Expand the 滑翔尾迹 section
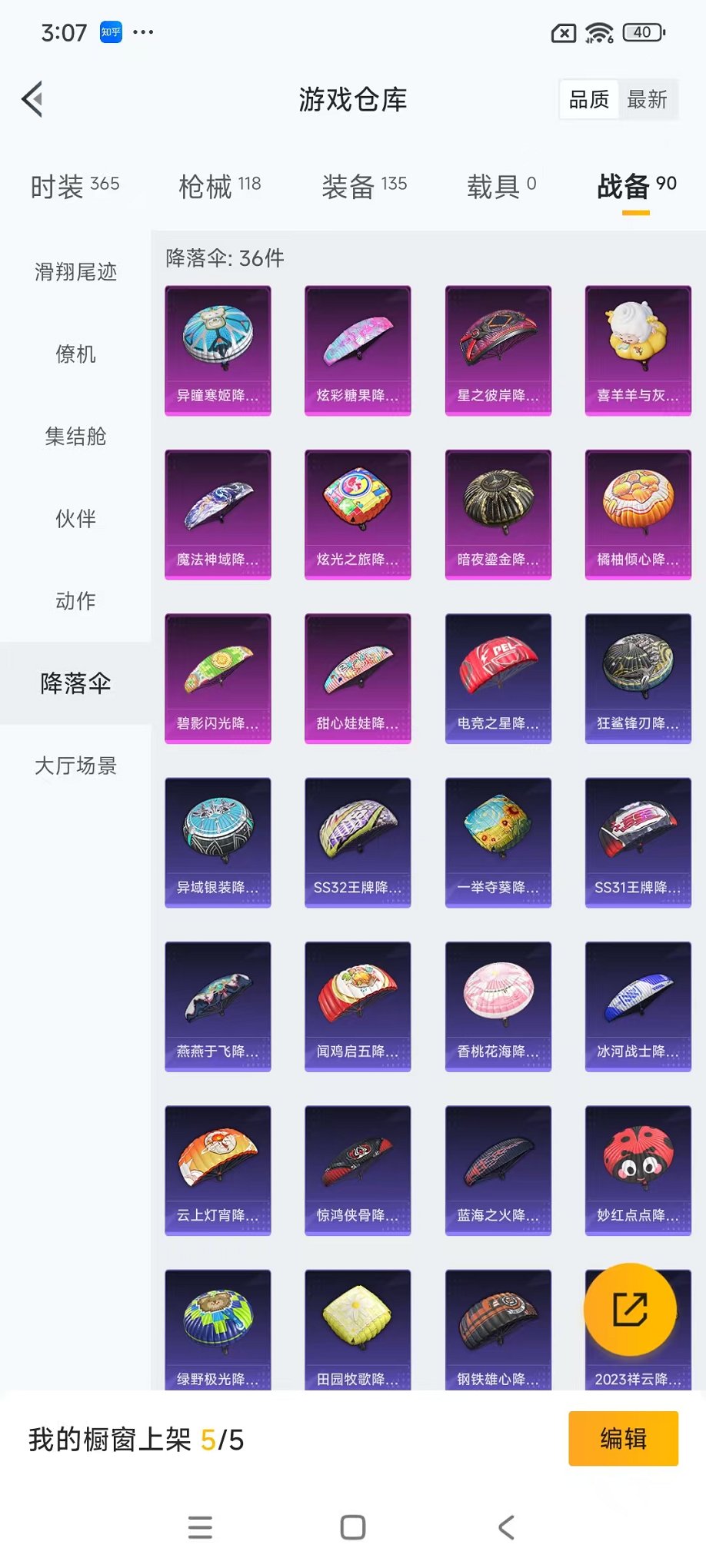 pos(75,273)
